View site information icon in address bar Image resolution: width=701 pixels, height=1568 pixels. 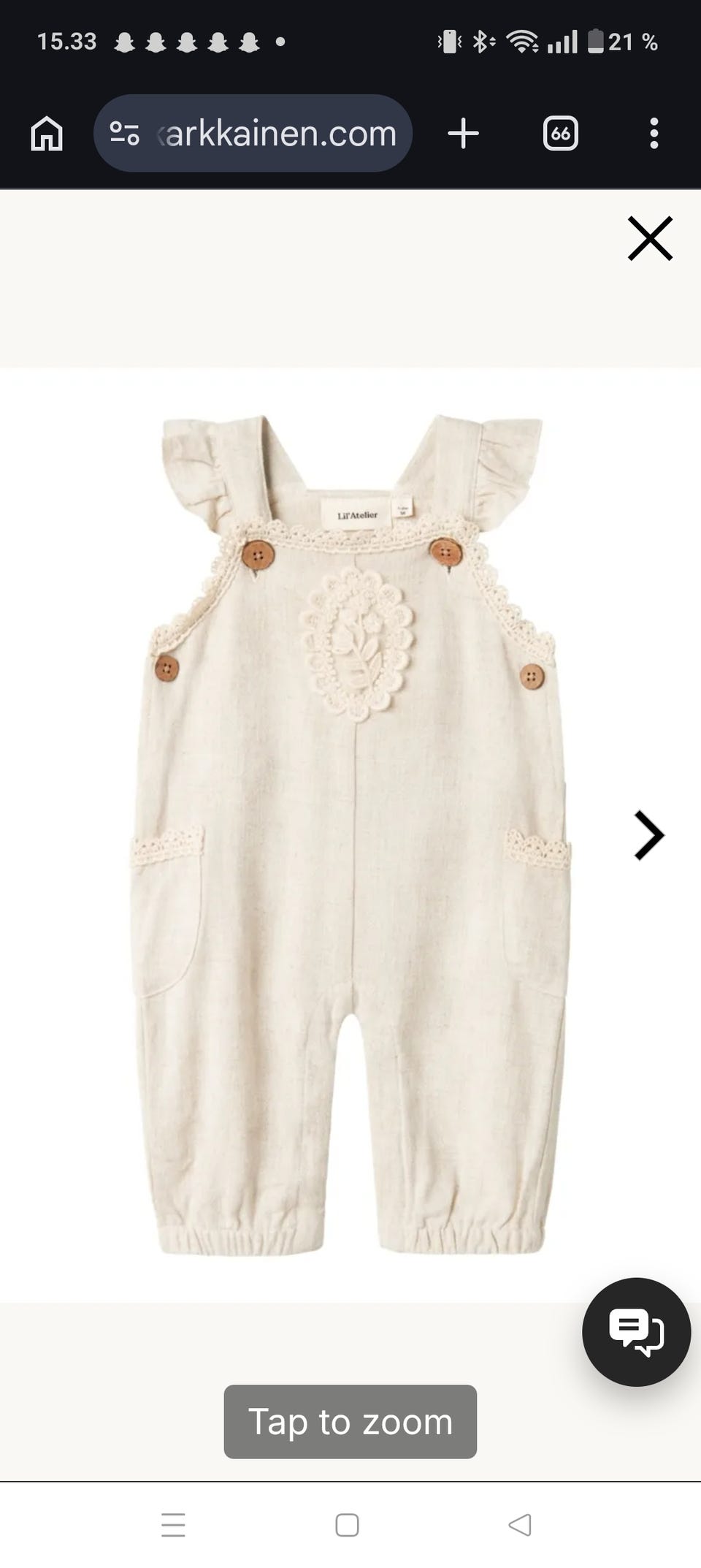124,134
